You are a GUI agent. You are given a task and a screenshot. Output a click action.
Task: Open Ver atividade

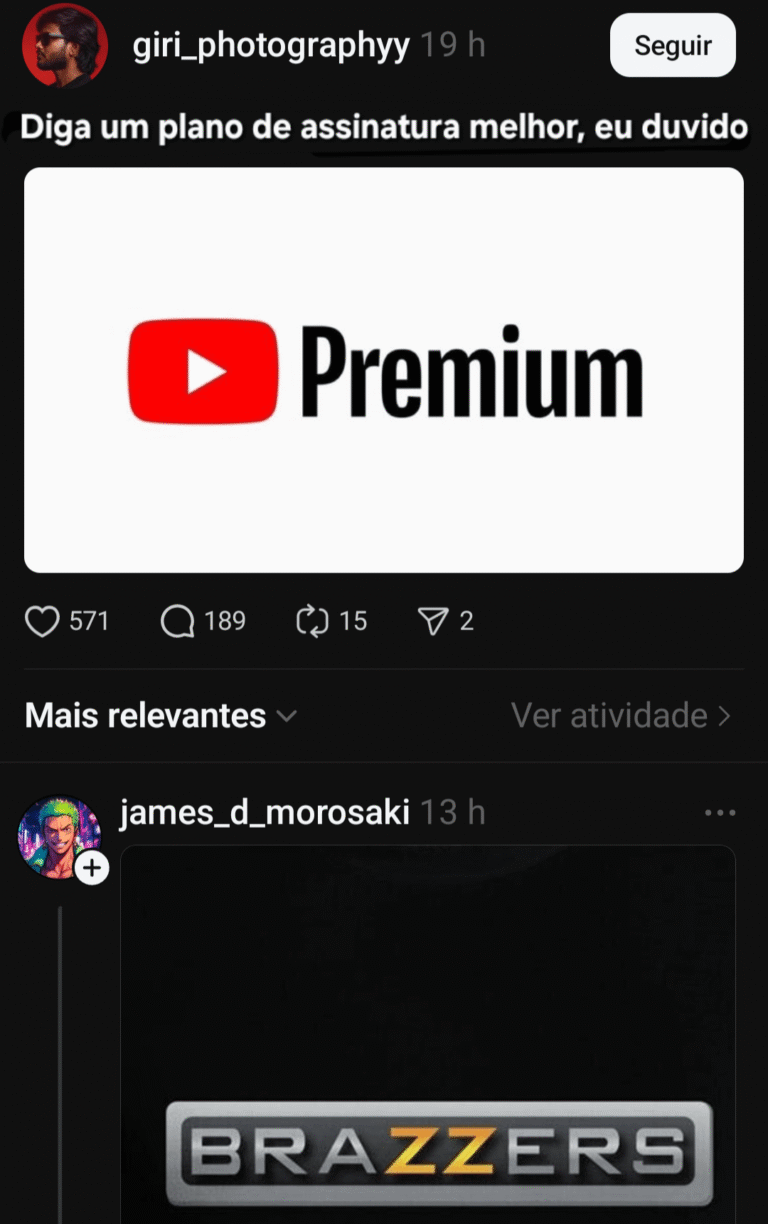620,716
